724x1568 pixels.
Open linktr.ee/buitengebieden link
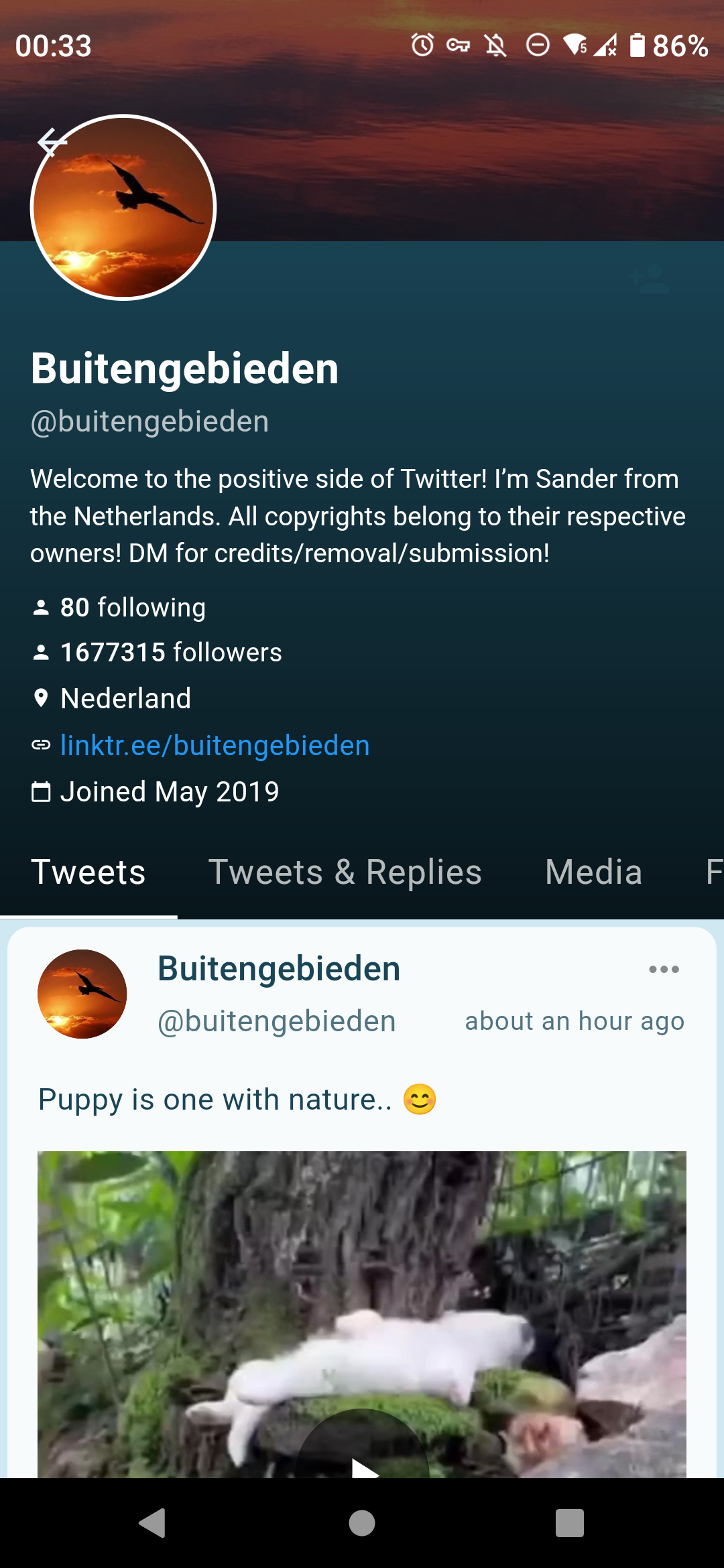[215, 745]
